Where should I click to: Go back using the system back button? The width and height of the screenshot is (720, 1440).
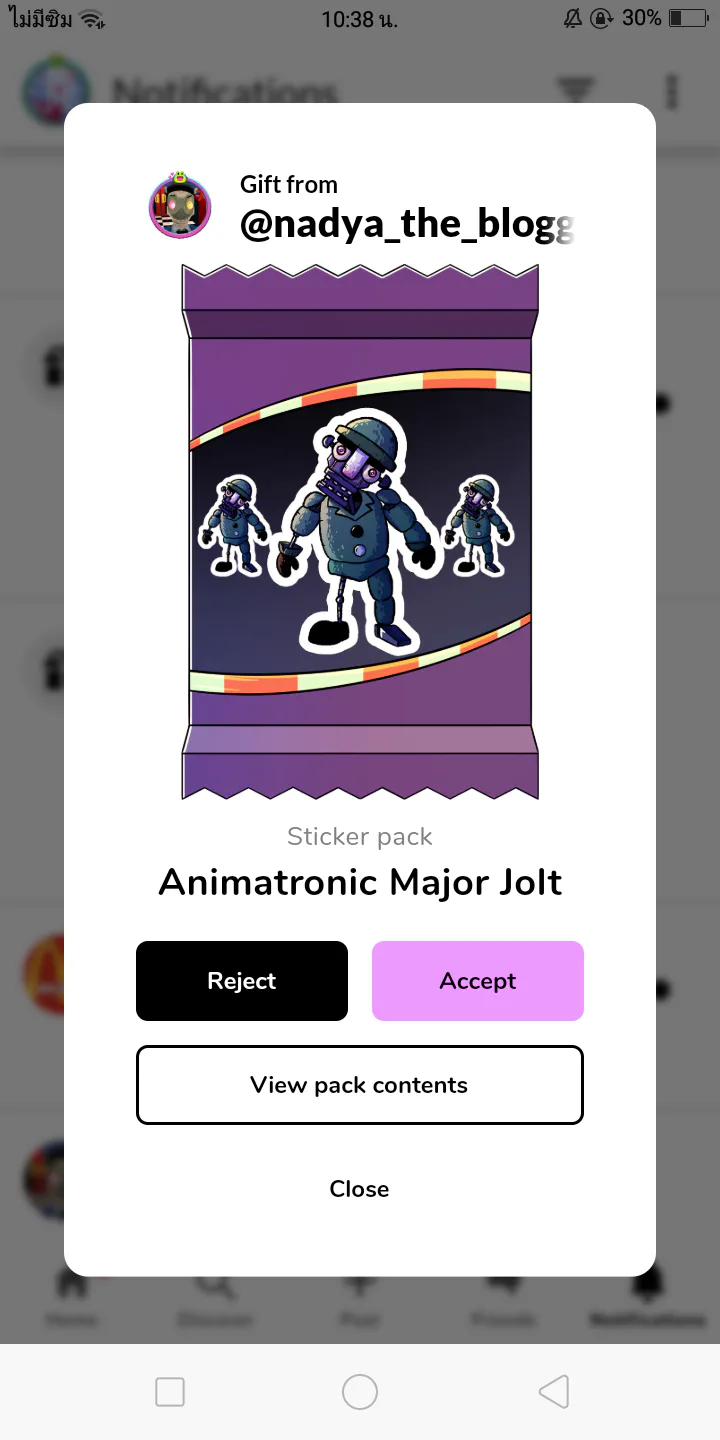(553, 1391)
